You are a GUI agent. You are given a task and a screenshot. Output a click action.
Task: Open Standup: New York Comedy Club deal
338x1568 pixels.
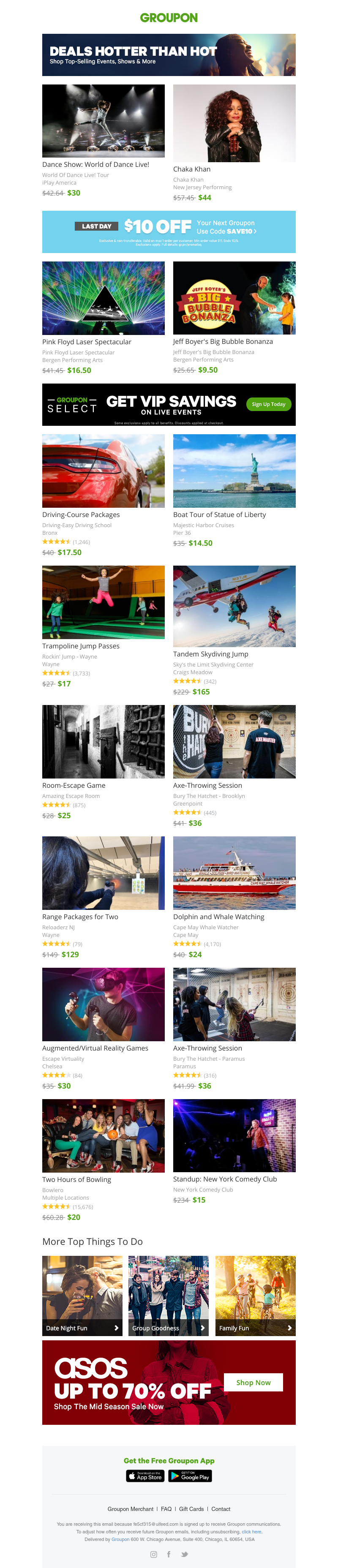[234, 1136]
